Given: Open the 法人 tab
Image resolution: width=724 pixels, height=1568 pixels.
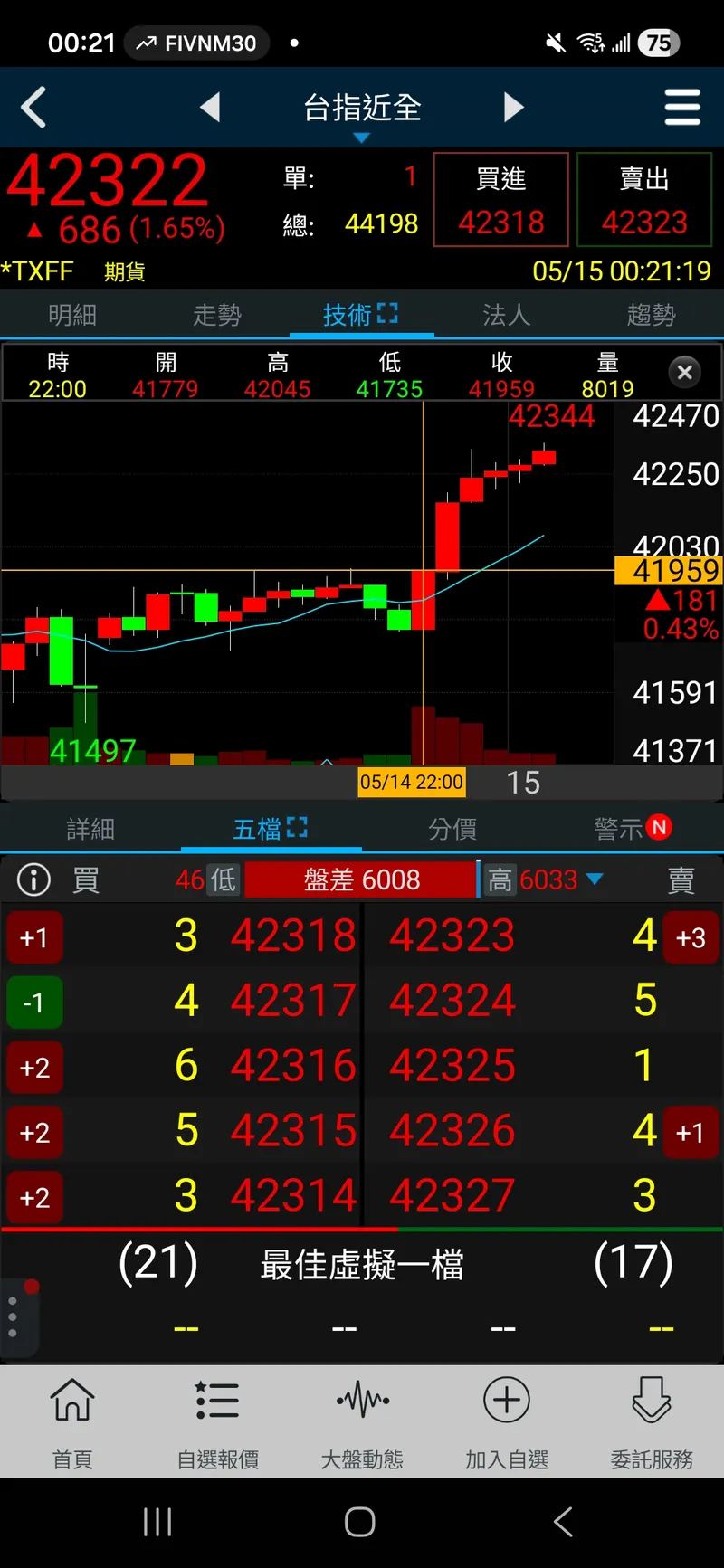Looking at the screenshot, I should coord(507,315).
